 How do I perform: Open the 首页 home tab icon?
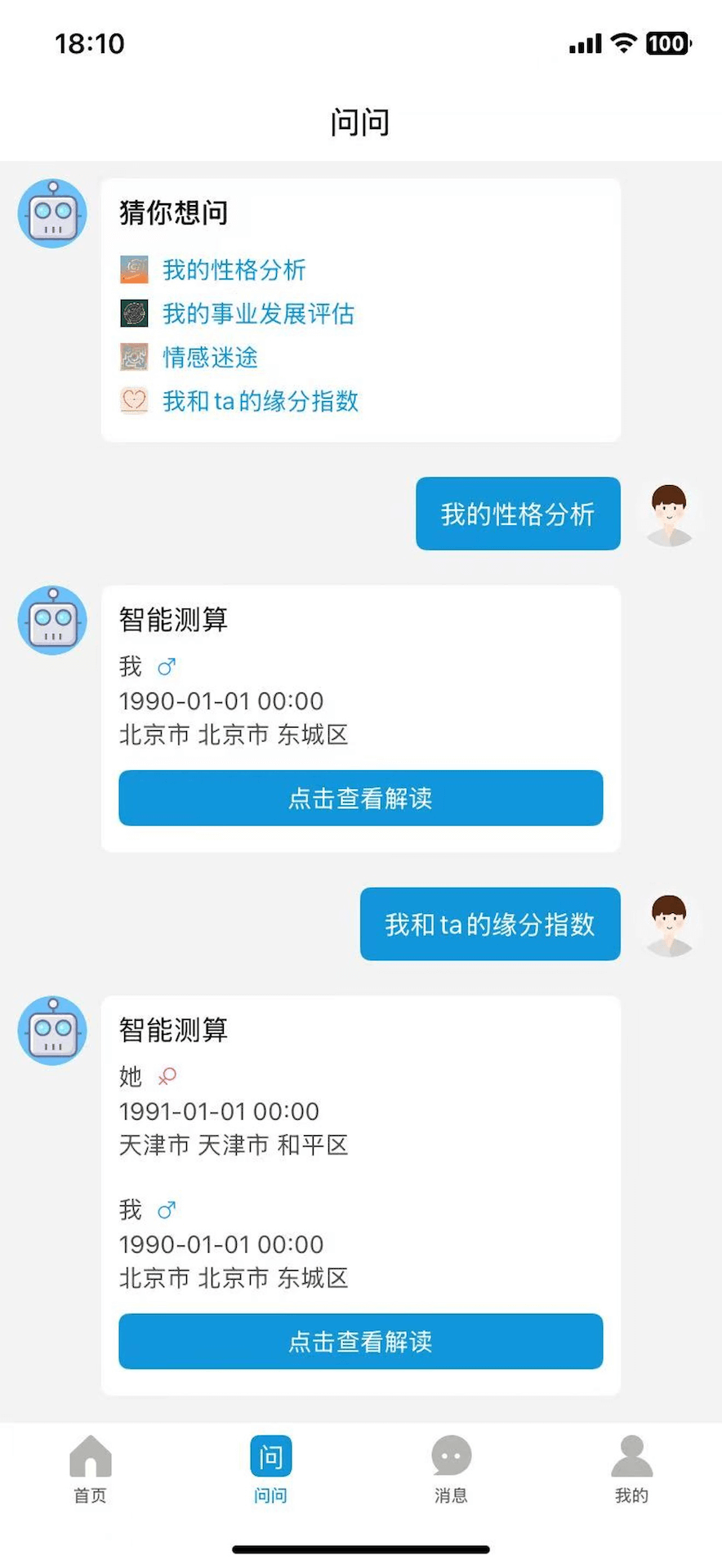(x=90, y=1462)
